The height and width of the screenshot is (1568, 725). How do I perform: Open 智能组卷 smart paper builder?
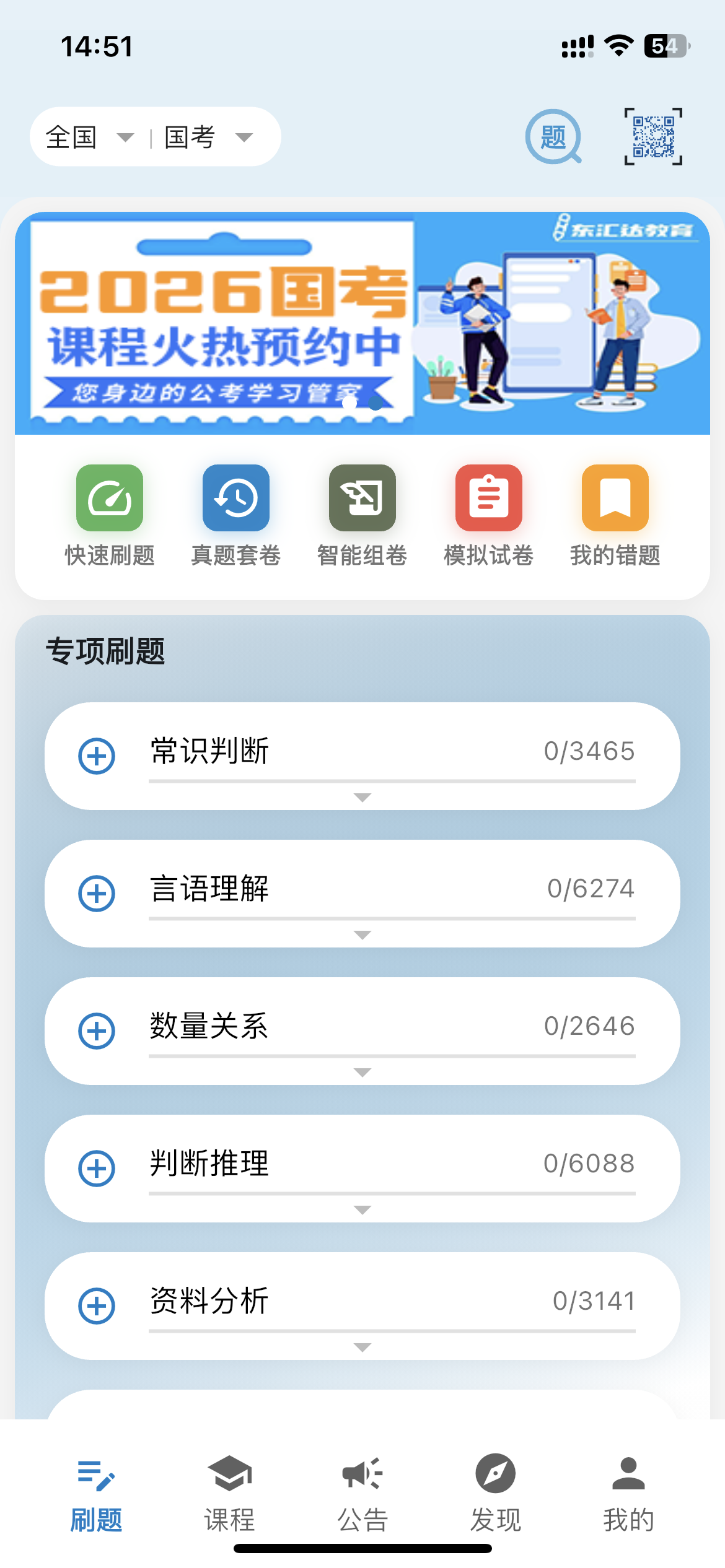pos(362,515)
